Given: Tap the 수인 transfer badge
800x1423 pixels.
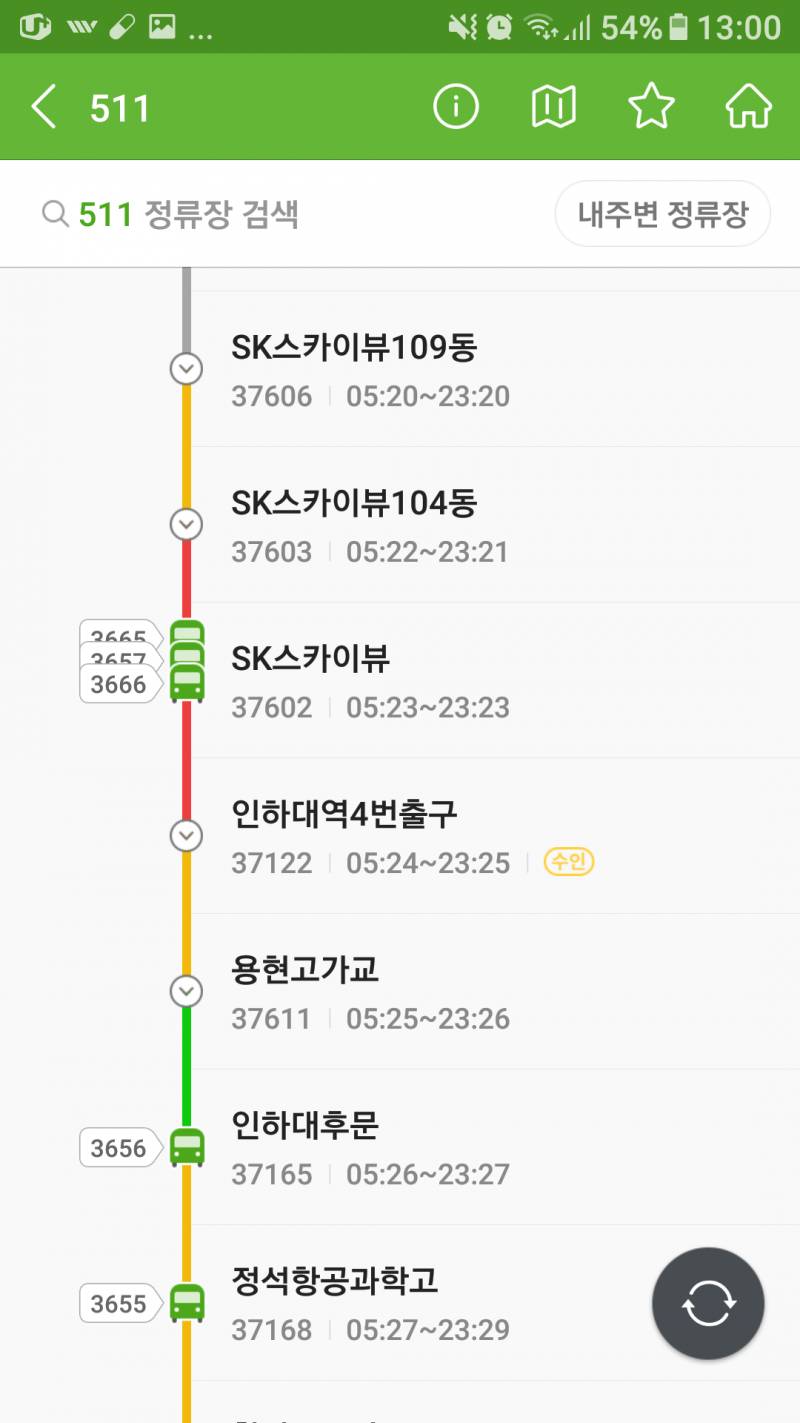Looking at the screenshot, I should [569, 862].
